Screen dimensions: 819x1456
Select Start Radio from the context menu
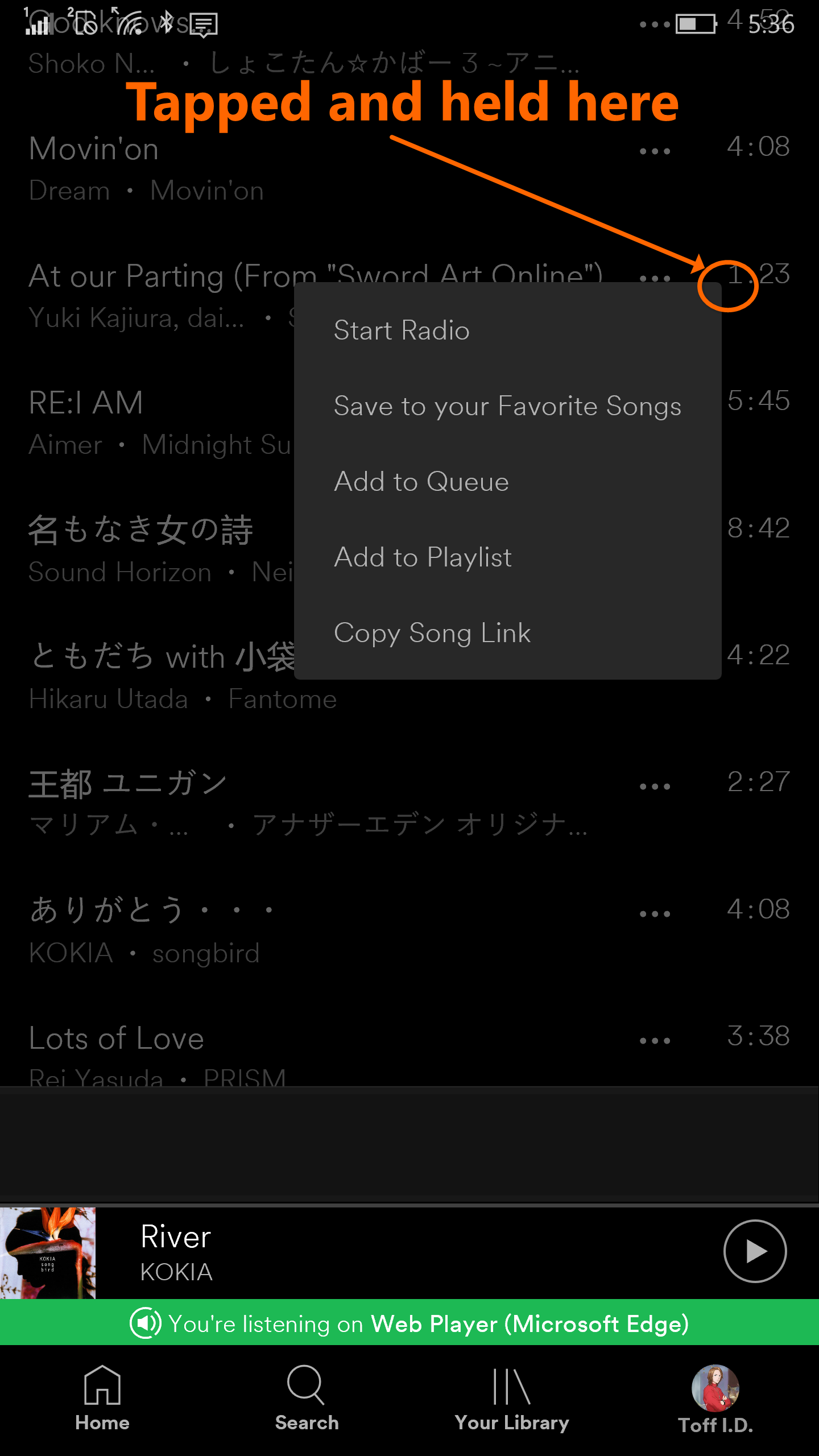(401, 330)
